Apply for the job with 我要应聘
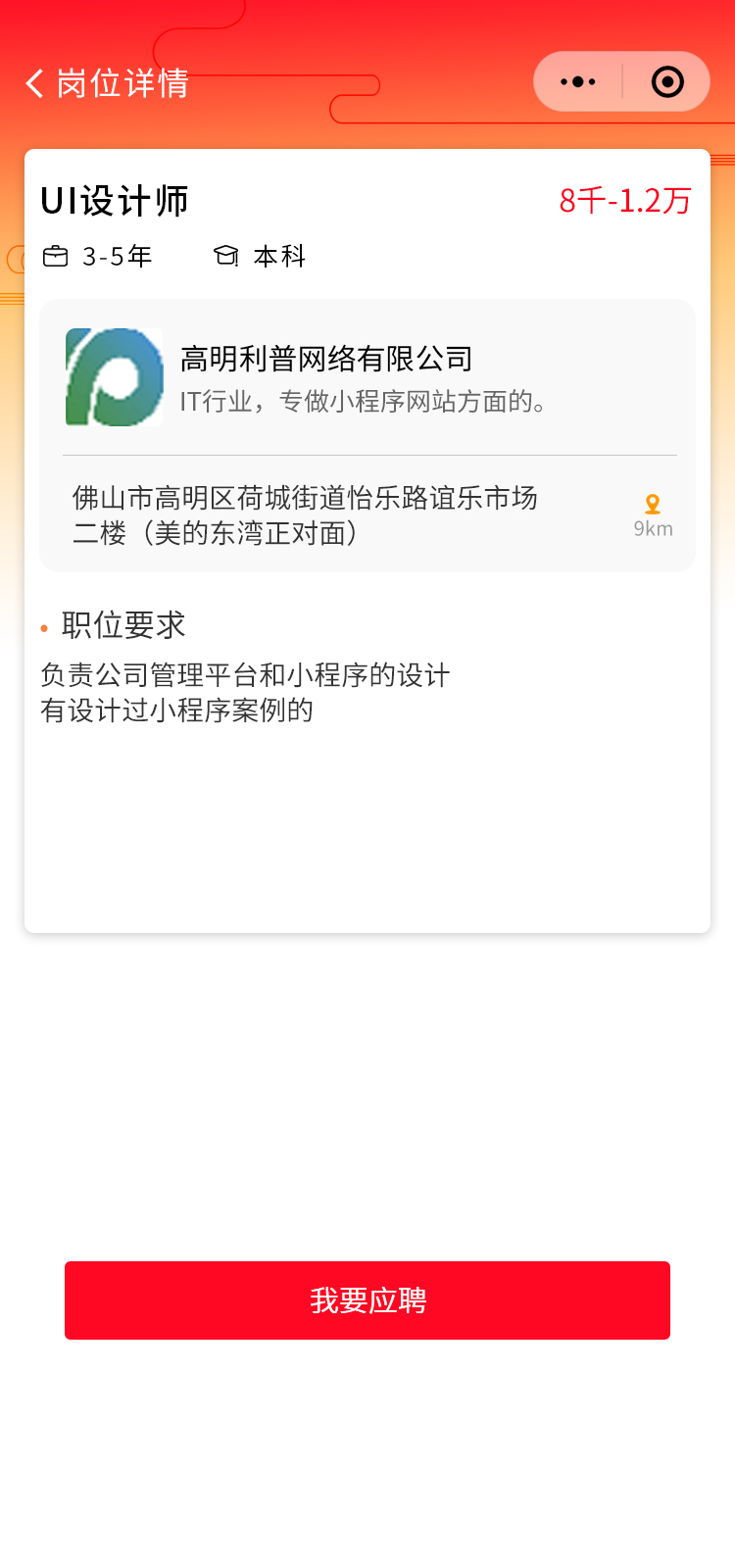 tap(367, 1300)
